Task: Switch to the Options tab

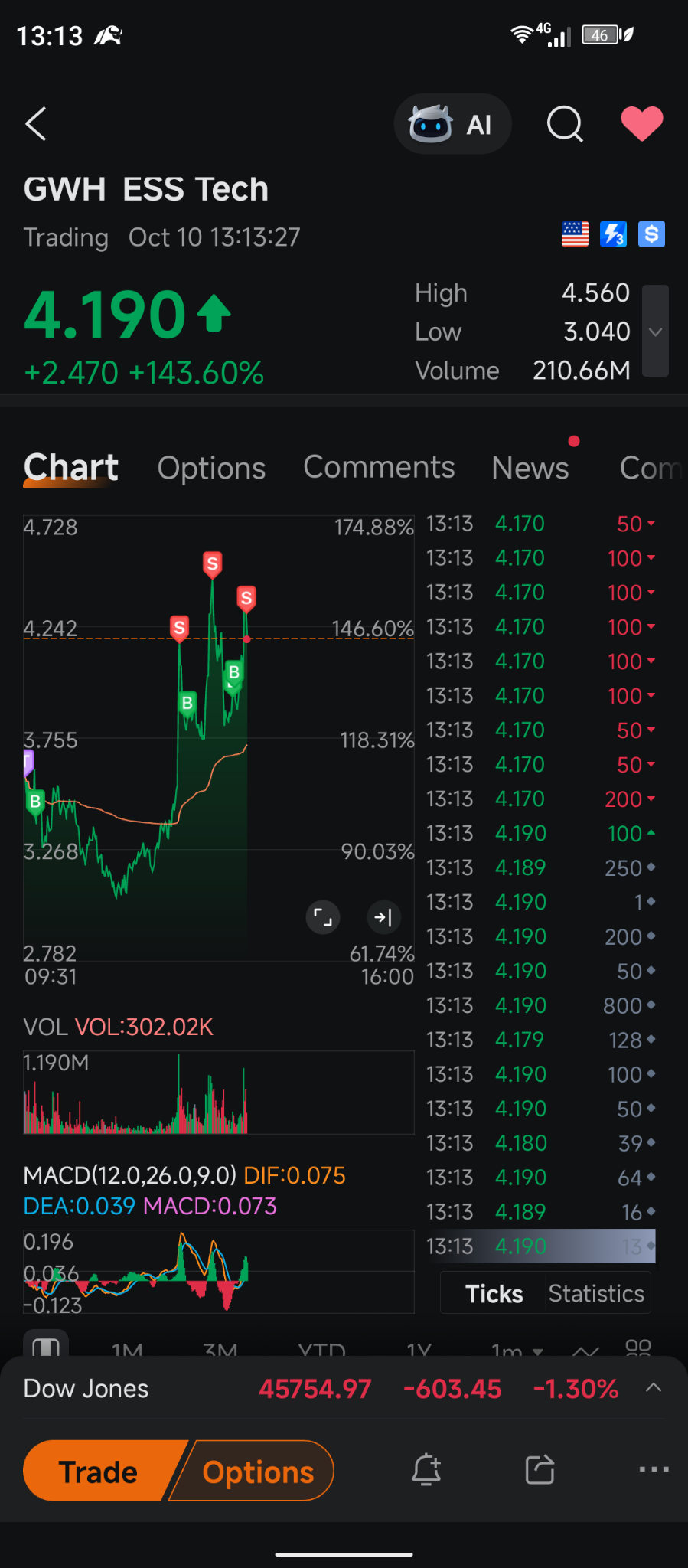Action: pos(211,467)
